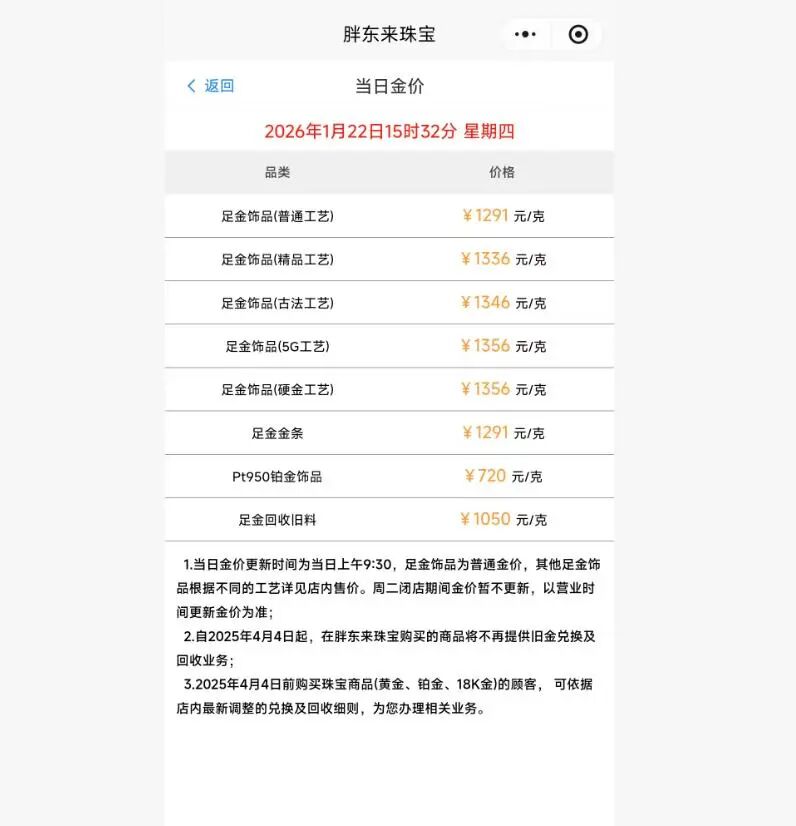The image size is (796, 826).
Task: Select the 足金饰品(硬金工艺) listing
Action: 277,389
